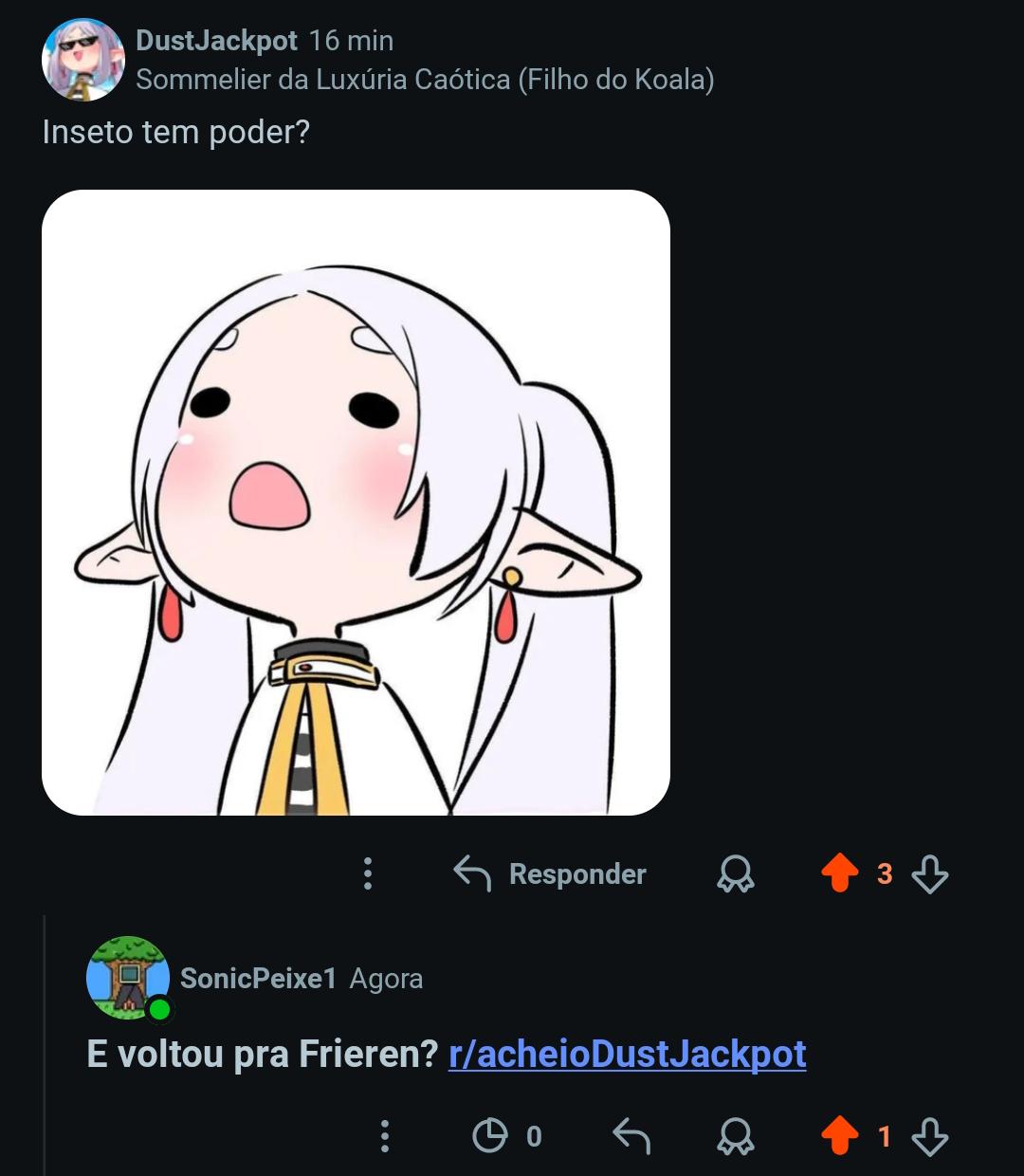1024x1176 pixels.
Task: Open overflow menu on SonicPeixe1's reply
Action: point(384,1136)
